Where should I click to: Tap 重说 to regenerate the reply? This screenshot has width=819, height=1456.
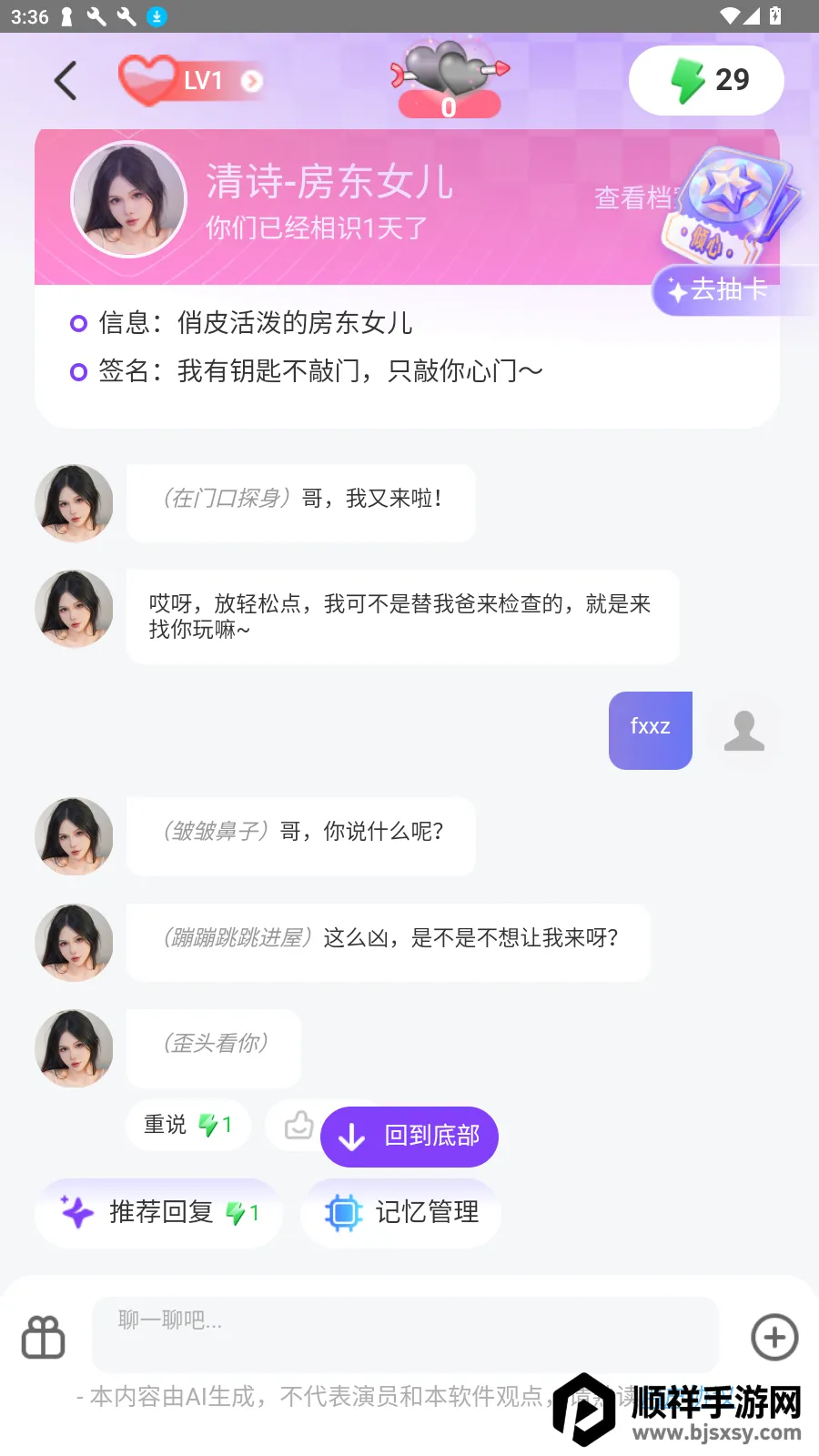187,1126
